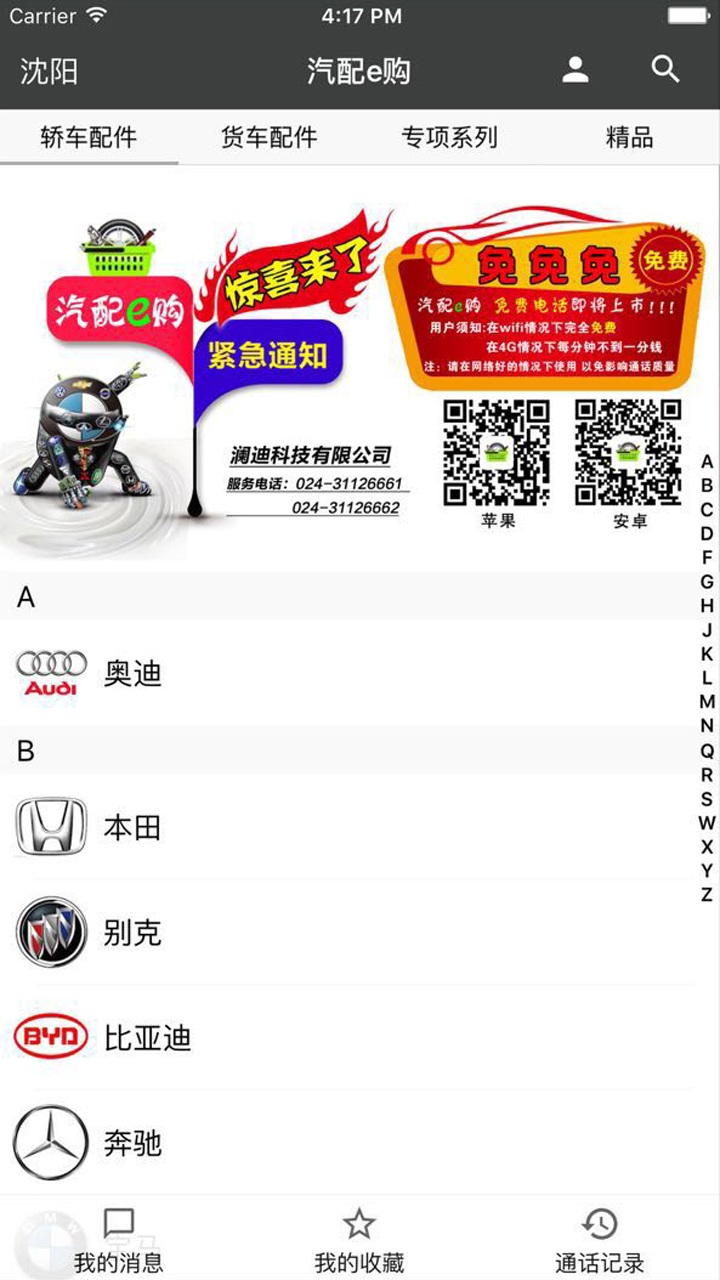Tap the Honda brand logo

[50, 826]
